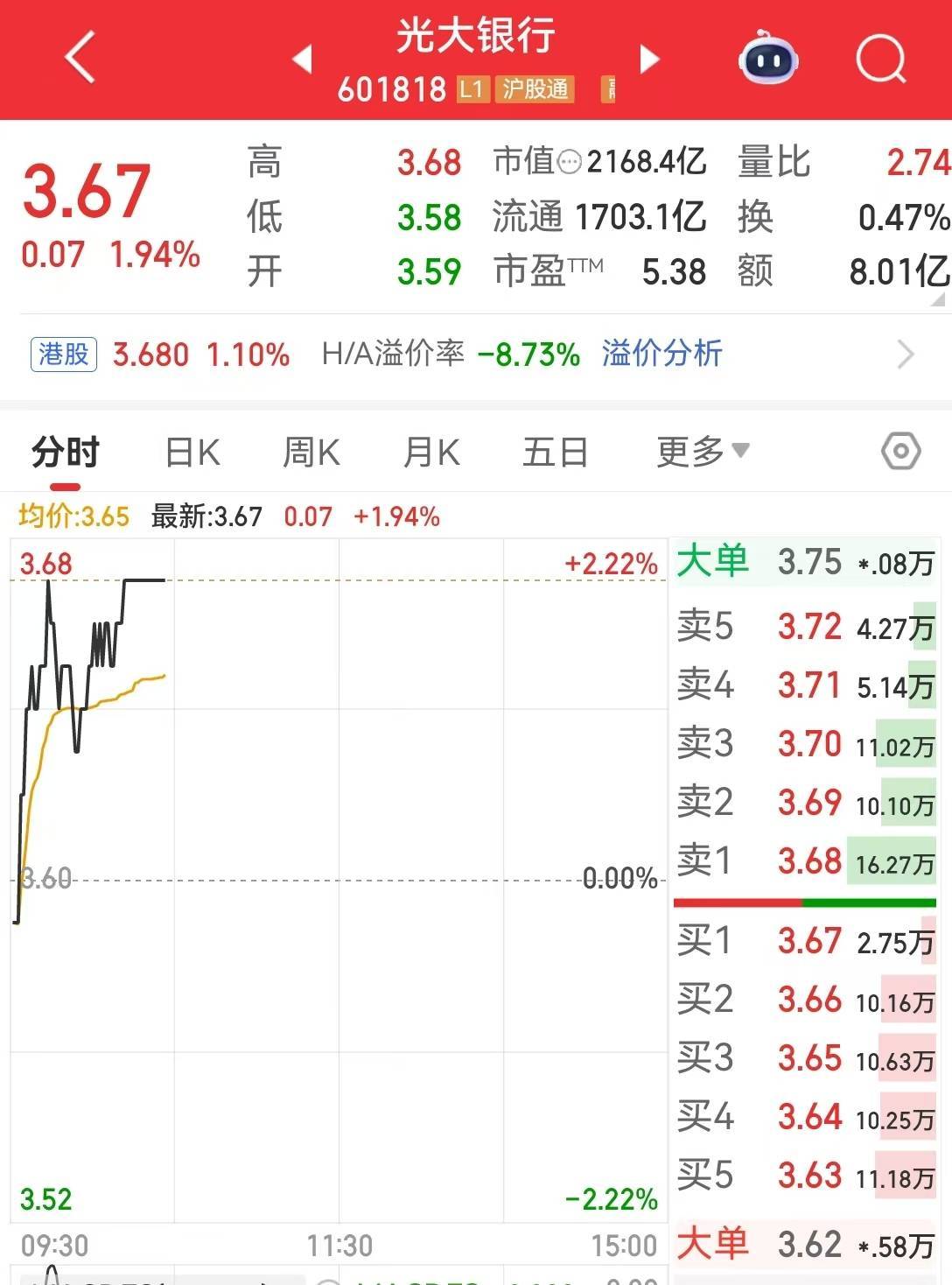Switch to the previous stock
This screenshot has height=1285, width=952.
point(302,59)
